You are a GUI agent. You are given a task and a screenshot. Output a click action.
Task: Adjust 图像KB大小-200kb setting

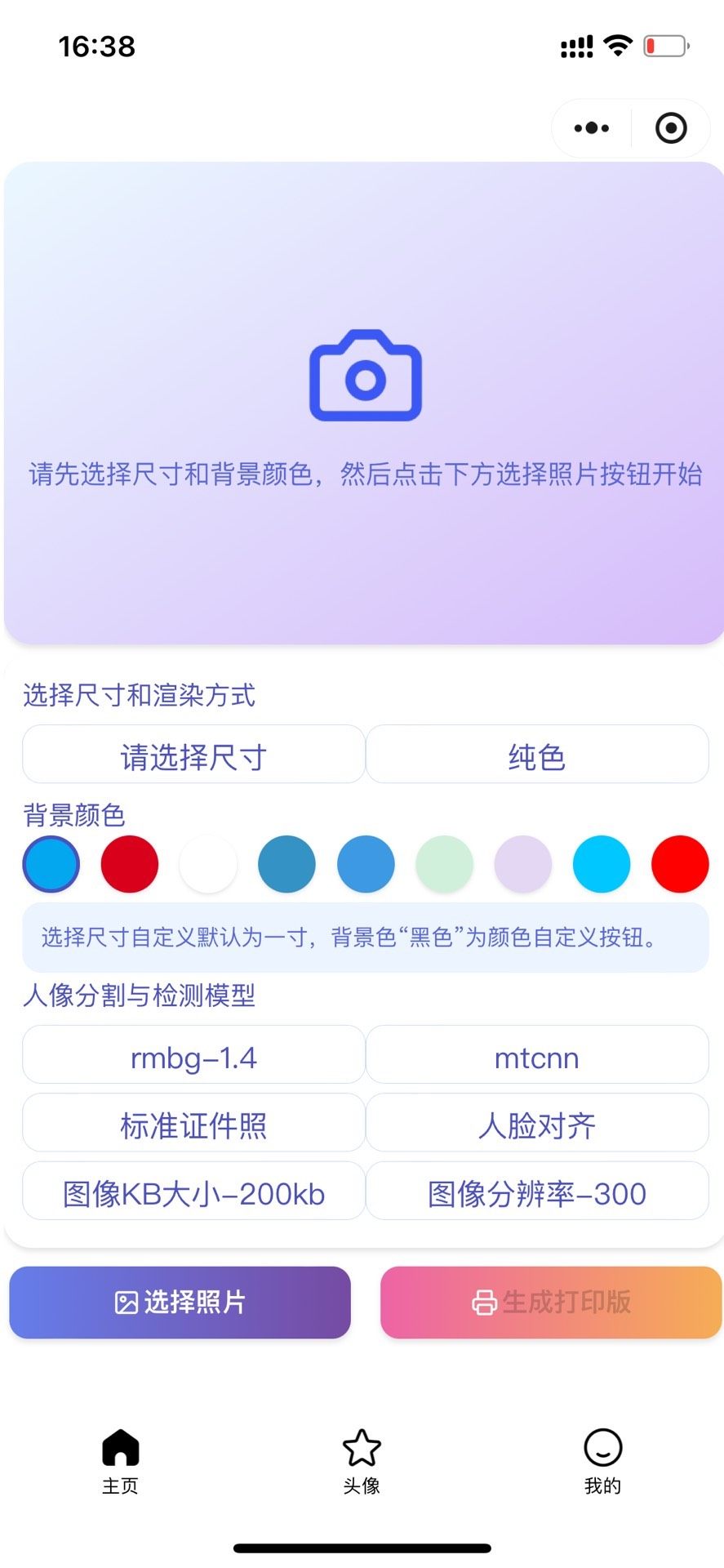click(193, 1192)
